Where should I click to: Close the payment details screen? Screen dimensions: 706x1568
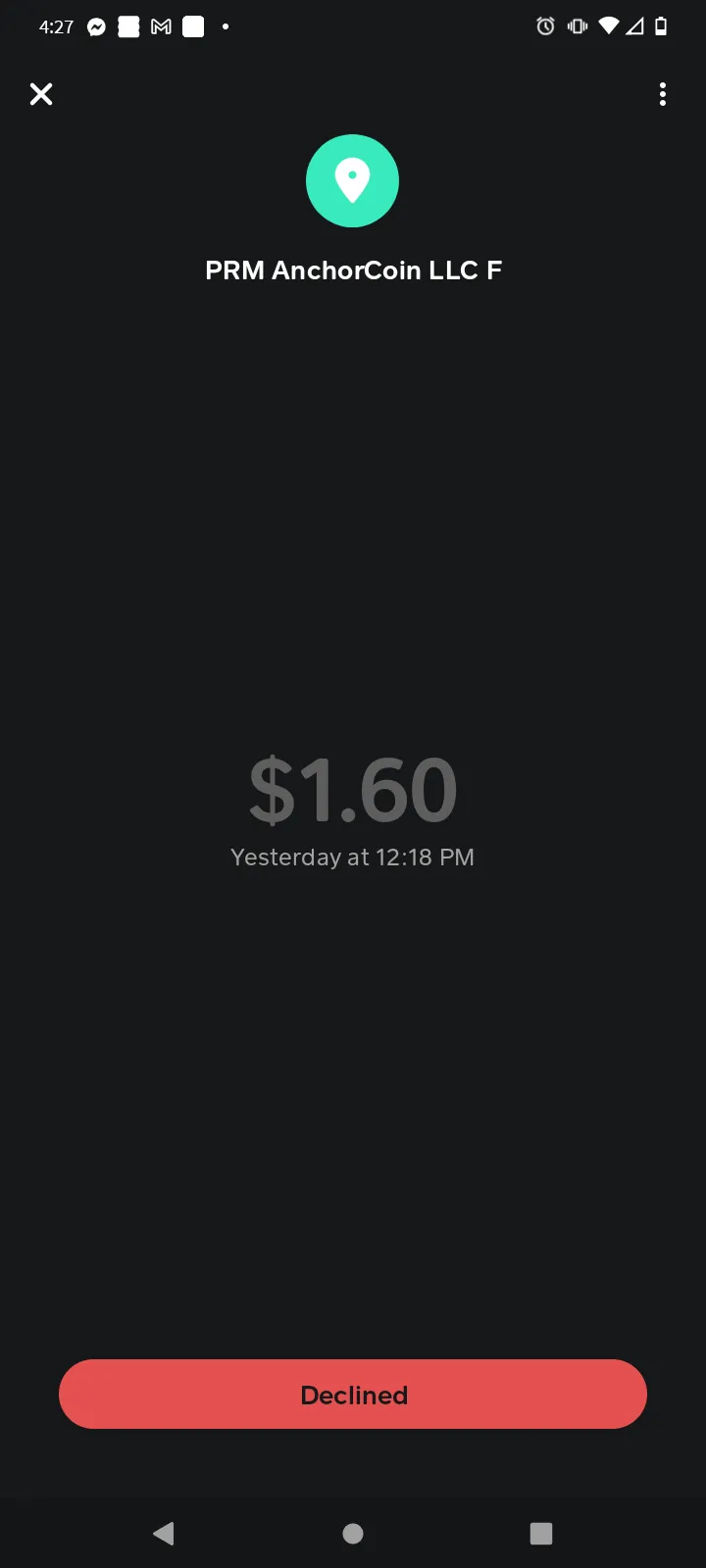coord(41,94)
